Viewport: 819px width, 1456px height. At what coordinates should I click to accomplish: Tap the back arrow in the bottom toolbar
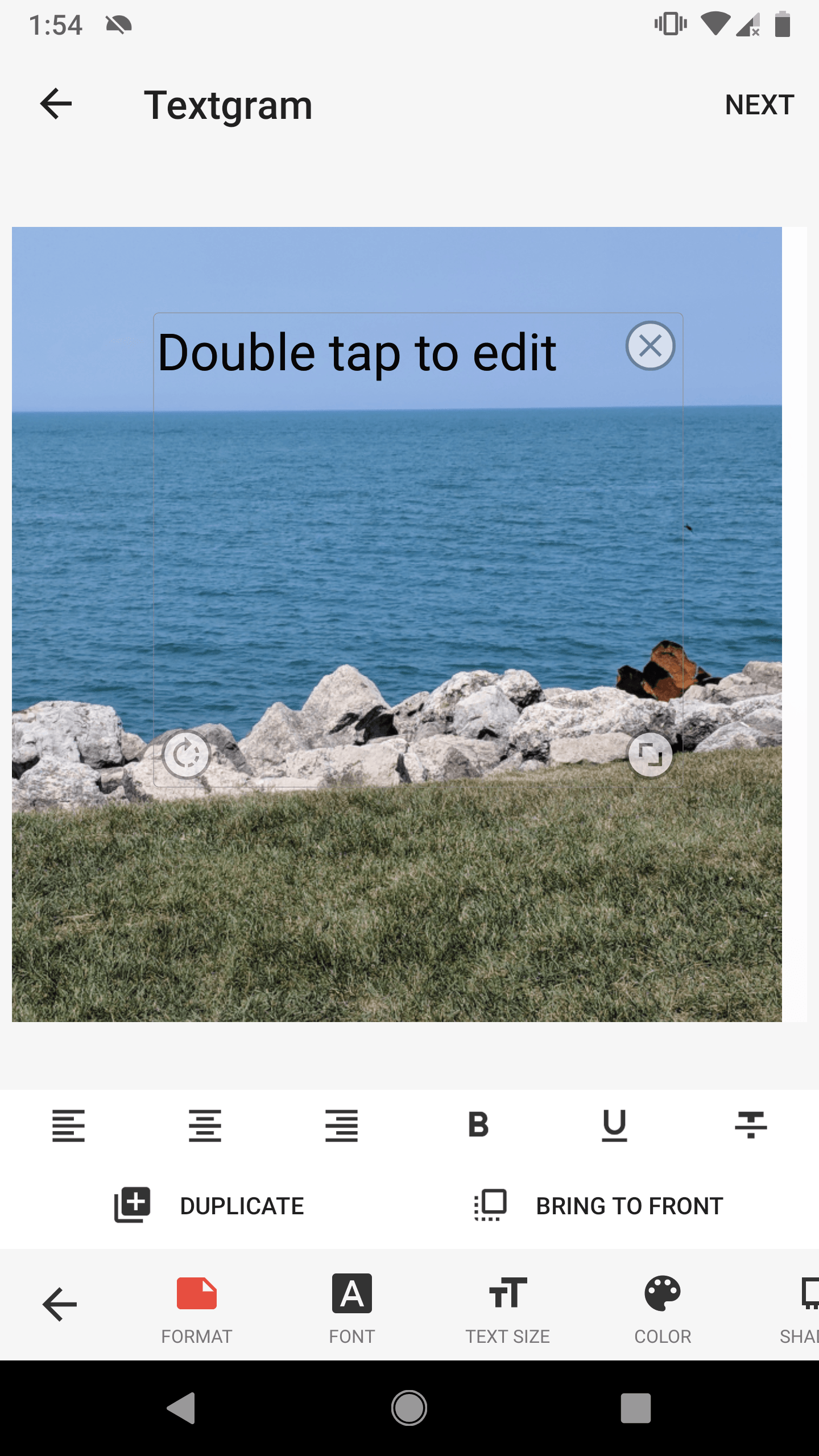[60, 1304]
